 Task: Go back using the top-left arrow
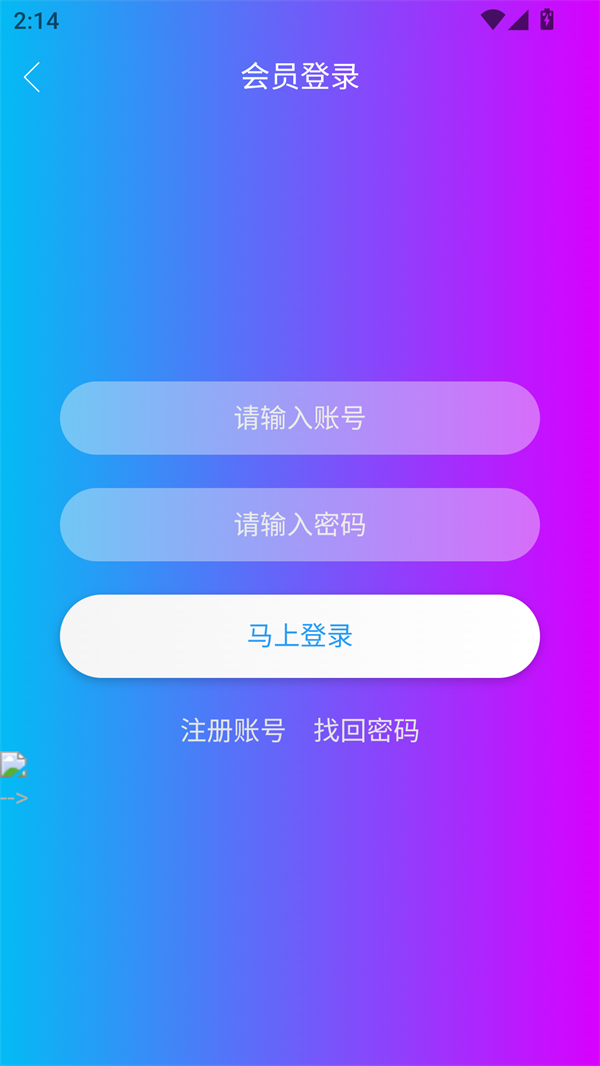point(32,77)
